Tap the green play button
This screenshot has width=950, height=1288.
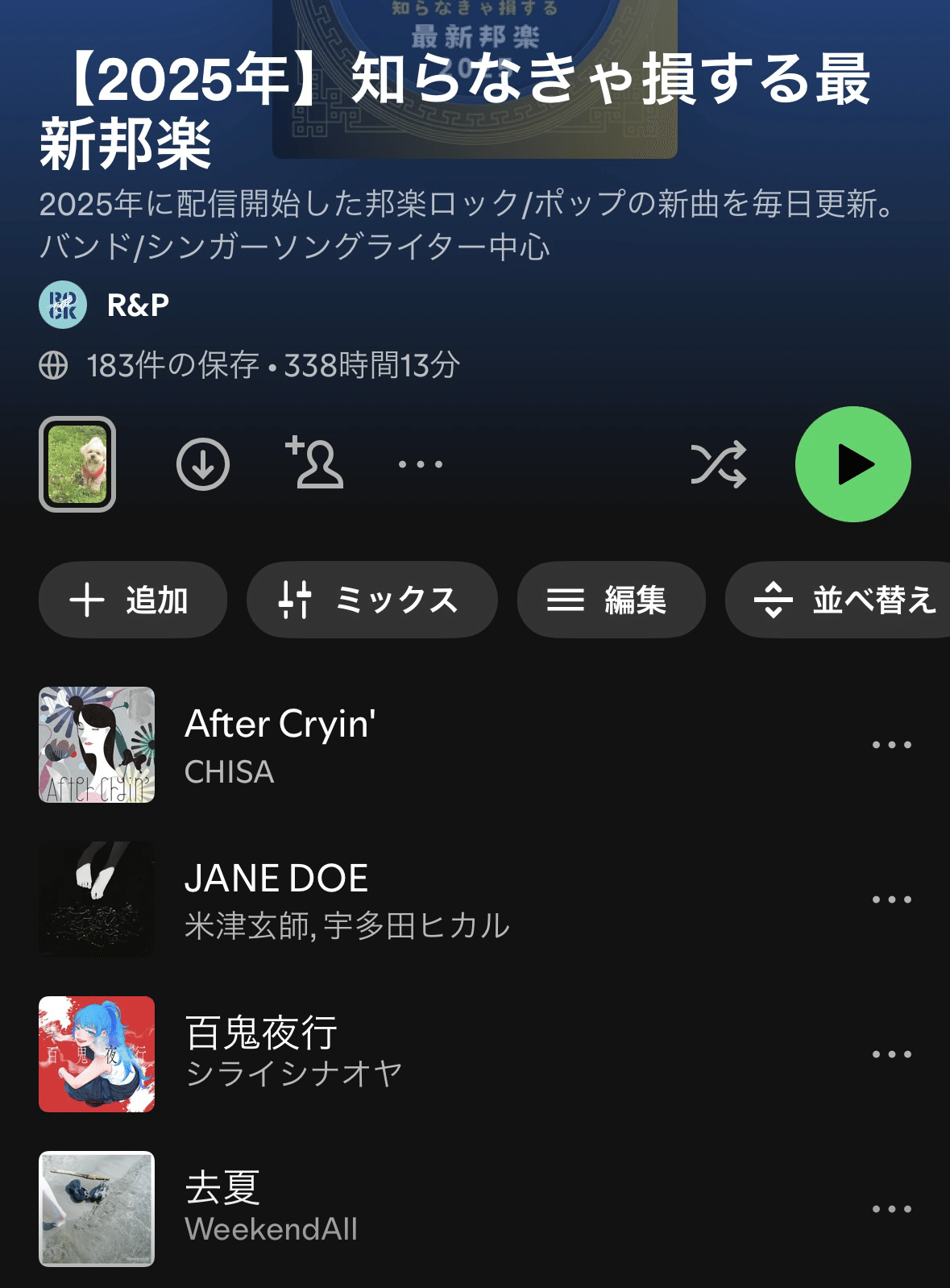852,464
